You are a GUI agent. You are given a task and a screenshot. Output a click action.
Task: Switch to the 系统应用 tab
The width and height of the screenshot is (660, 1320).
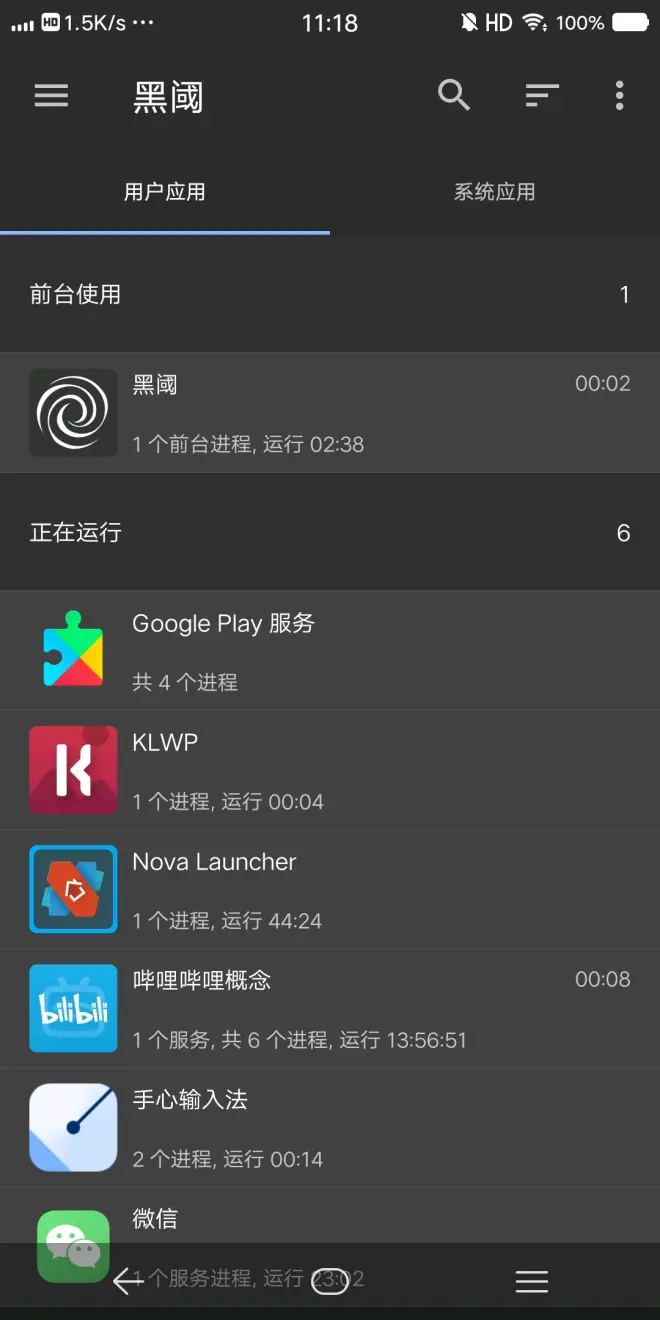495,192
